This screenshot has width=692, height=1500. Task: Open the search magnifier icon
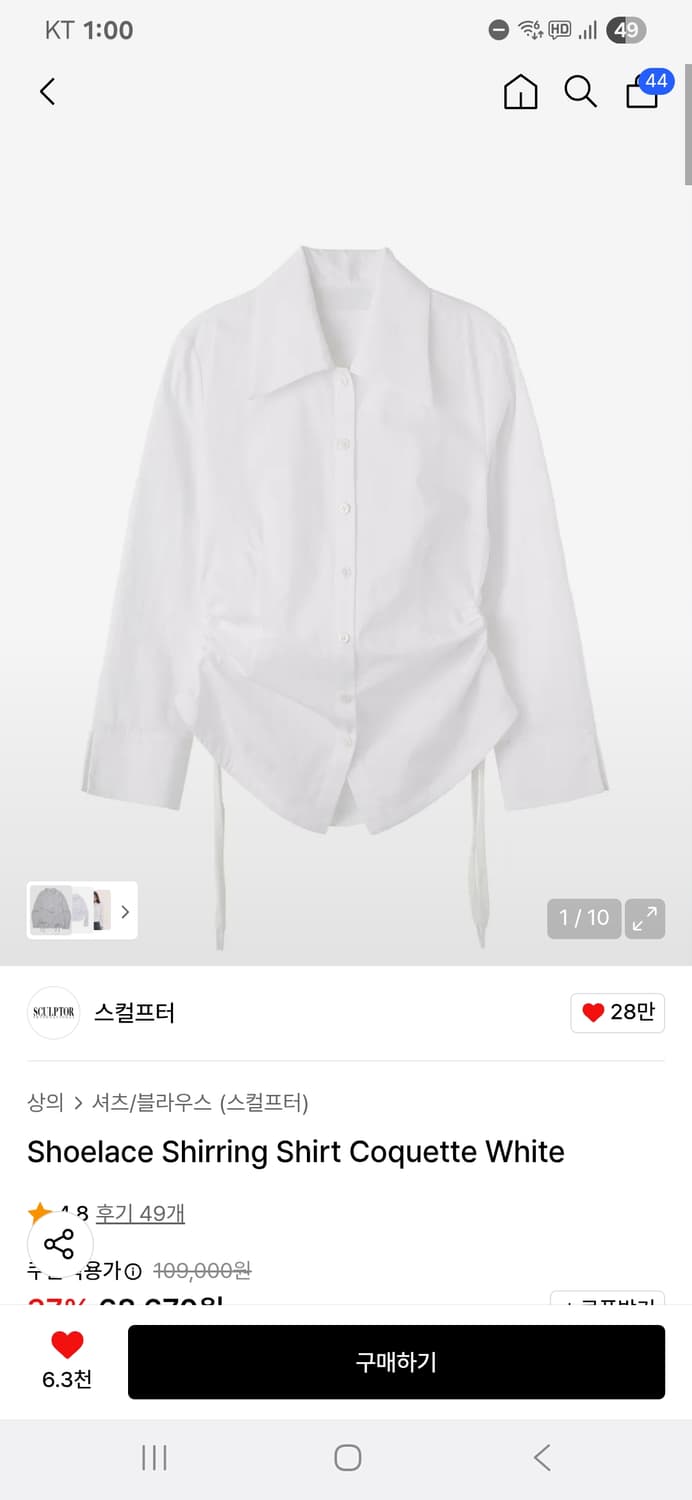coord(580,92)
